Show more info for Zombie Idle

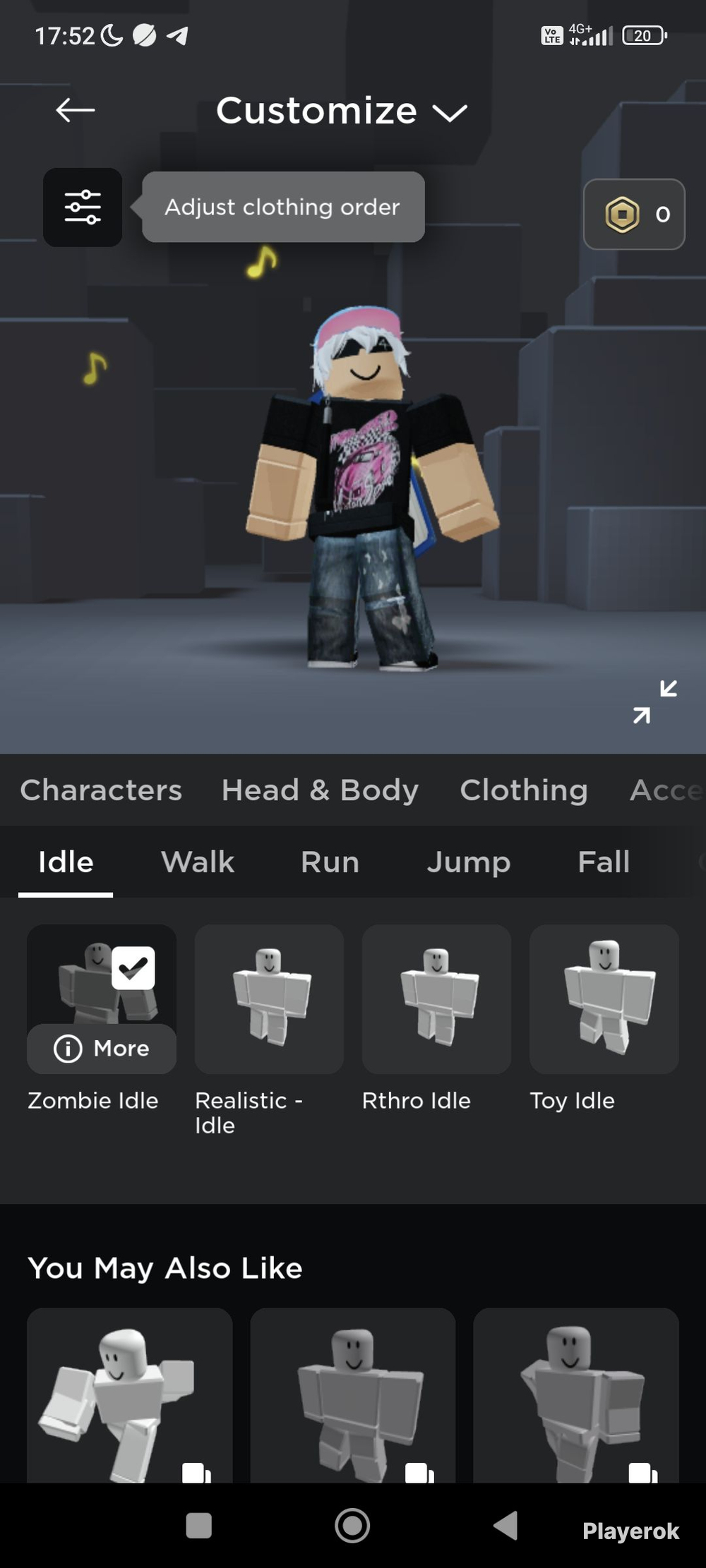(102, 1049)
